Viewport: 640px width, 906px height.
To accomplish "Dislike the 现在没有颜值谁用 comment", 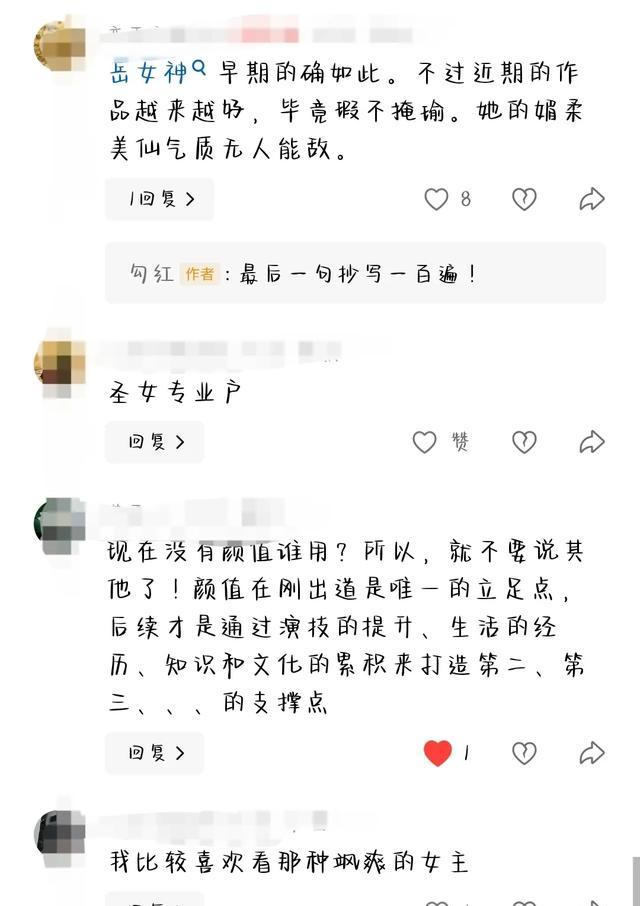I will coord(524,753).
